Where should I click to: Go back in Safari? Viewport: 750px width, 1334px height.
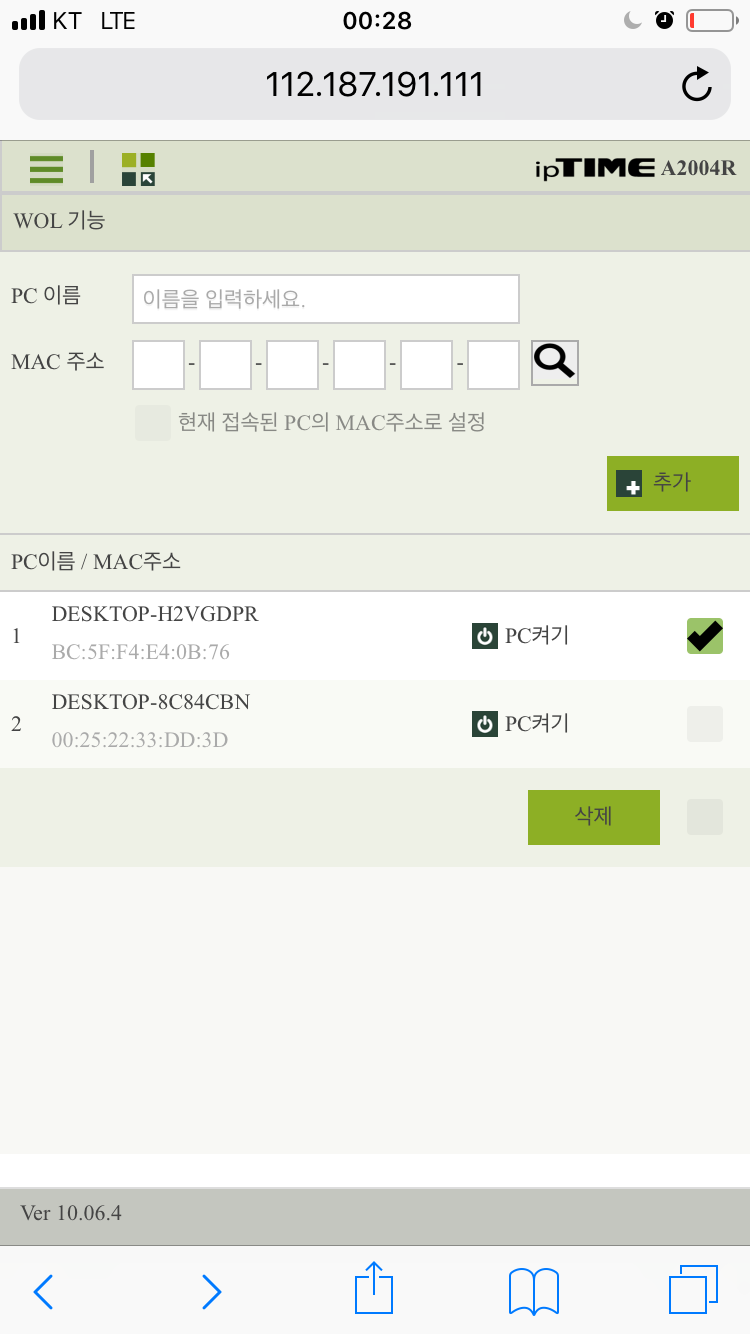tap(43, 1291)
